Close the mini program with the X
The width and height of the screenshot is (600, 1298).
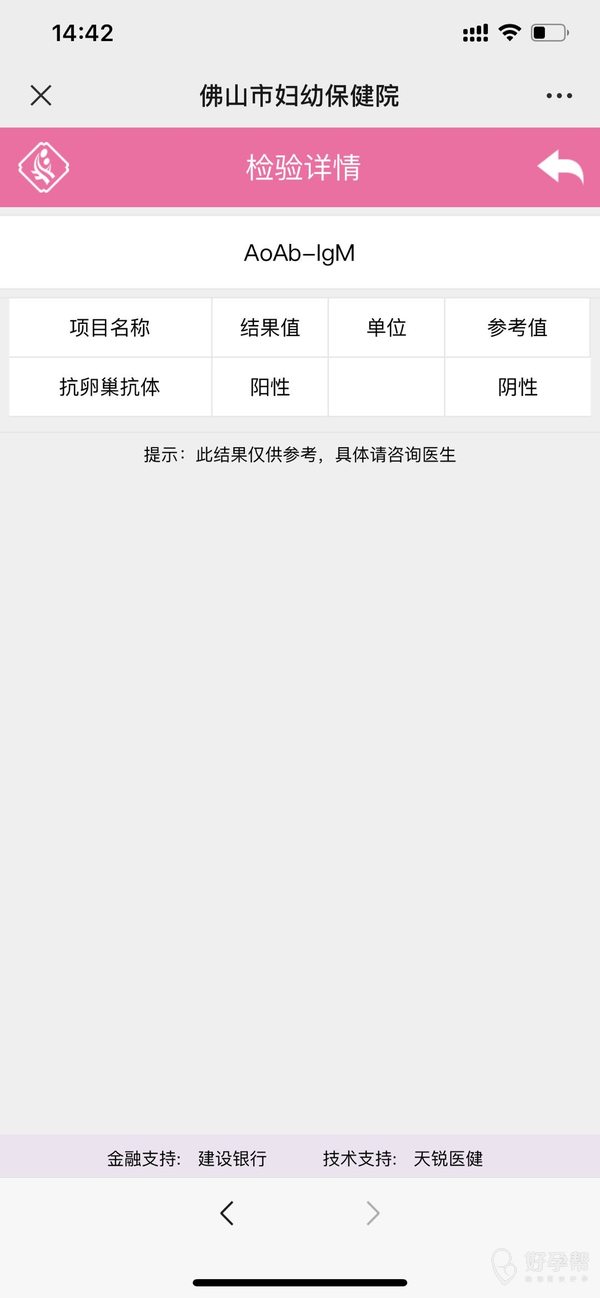tap(41, 96)
